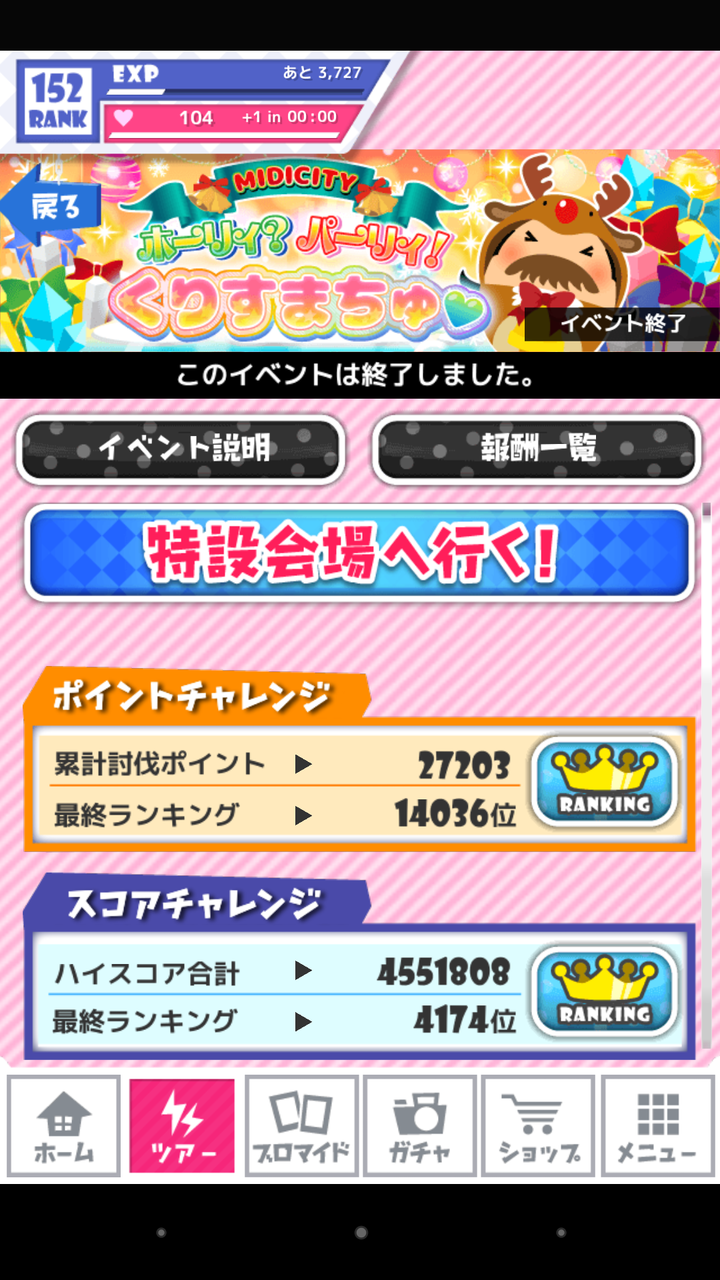Screen dimensions: 720x1280
Task: Open the ブロマイド bromide cards icon
Action: coord(300,1125)
